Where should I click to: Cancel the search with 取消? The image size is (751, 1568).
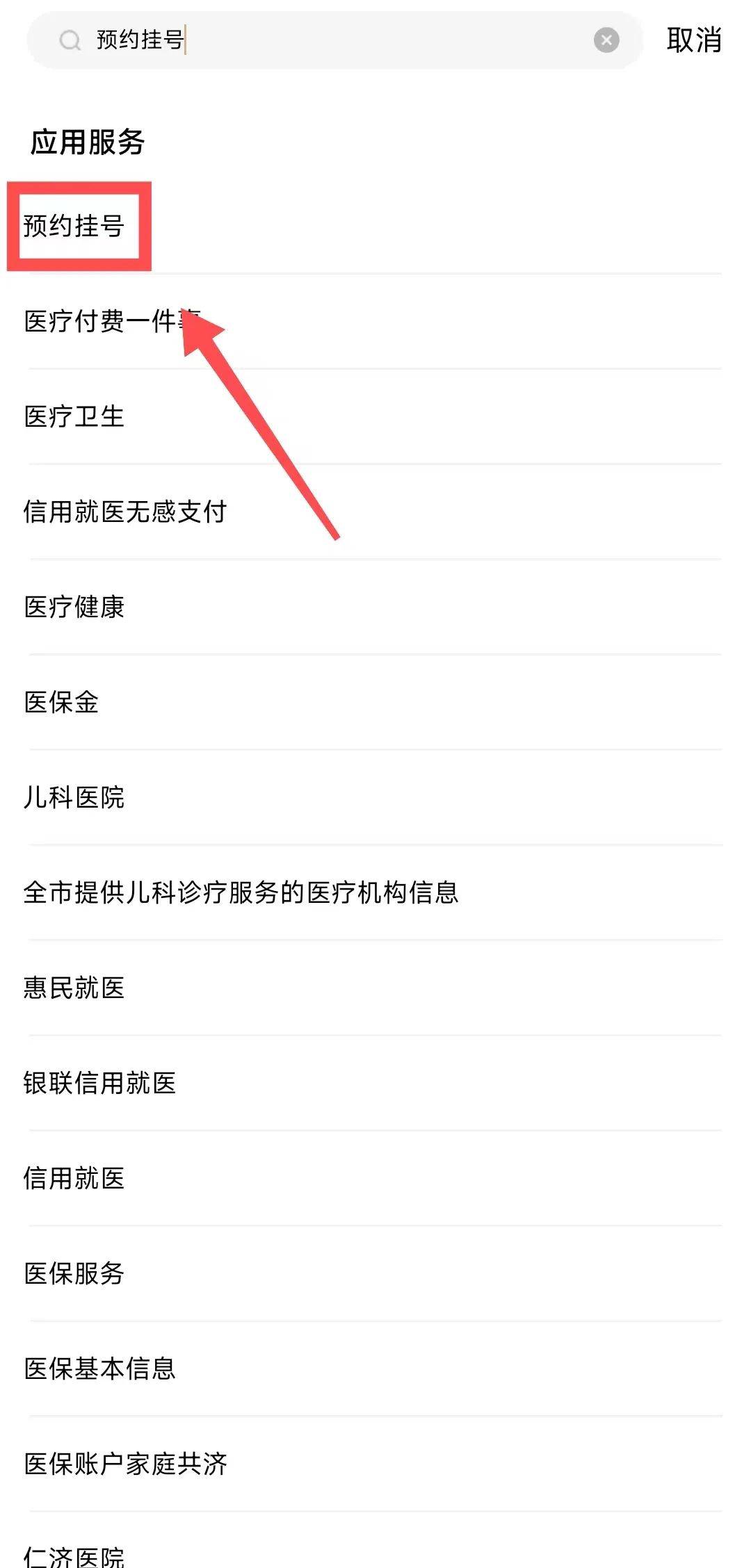click(x=693, y=40)
